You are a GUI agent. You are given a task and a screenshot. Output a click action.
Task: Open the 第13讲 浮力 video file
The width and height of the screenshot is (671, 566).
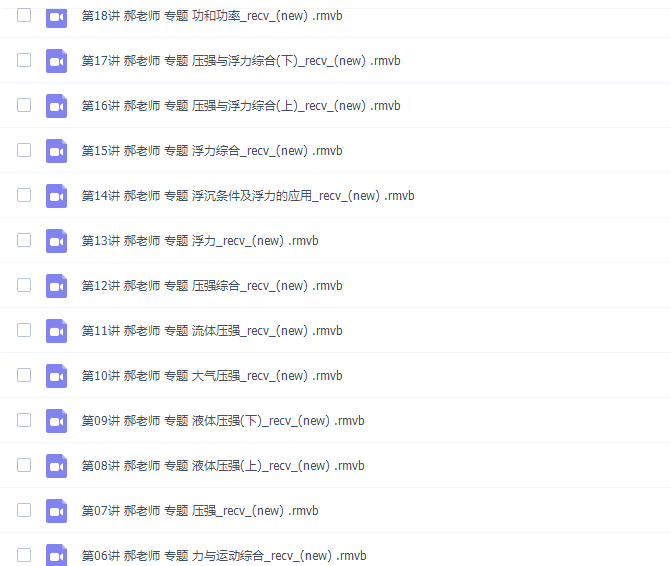click(200, 241)
